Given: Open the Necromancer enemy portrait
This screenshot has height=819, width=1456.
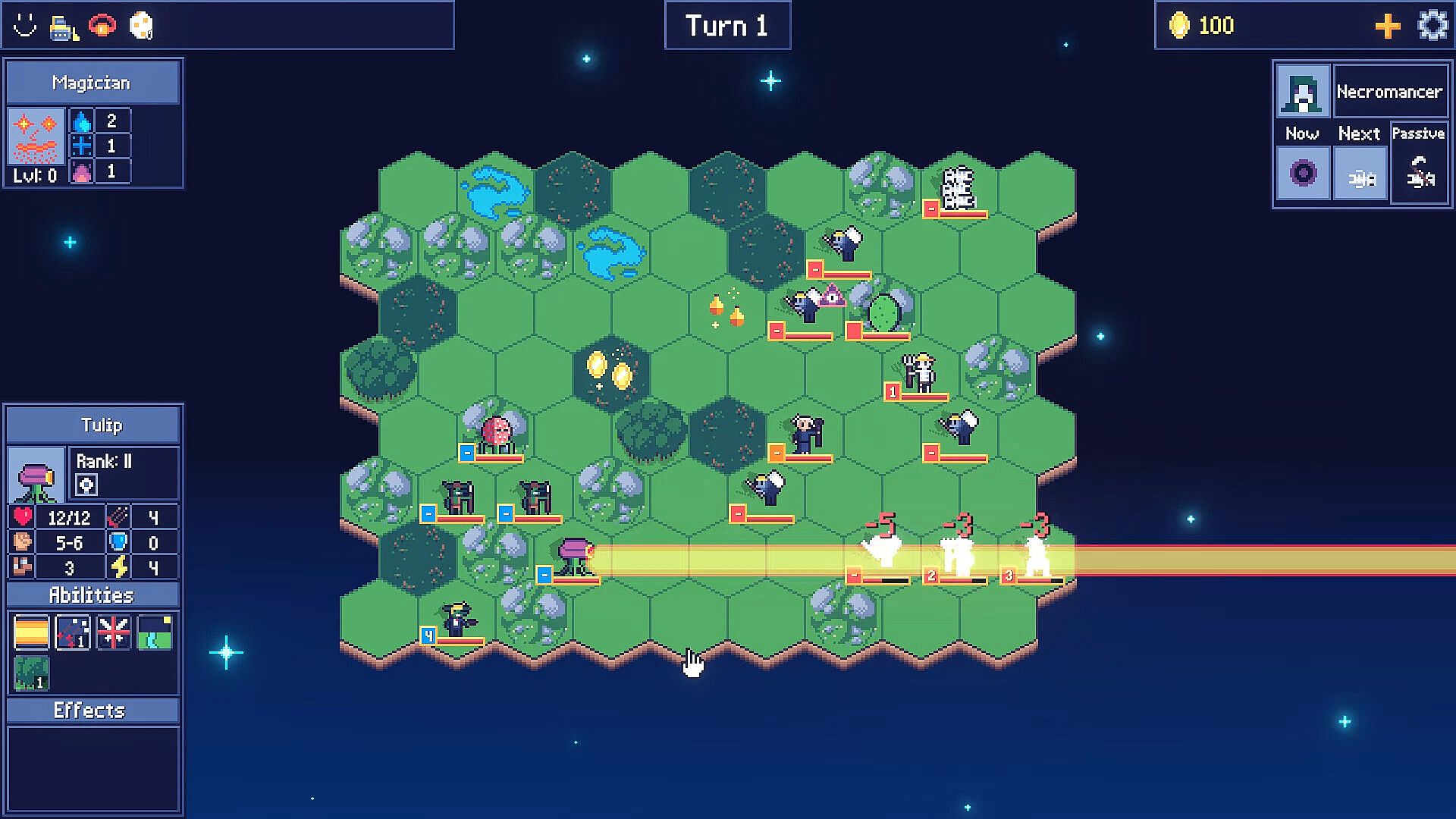Looking at the screenshot, I should tap(1303, 91).
